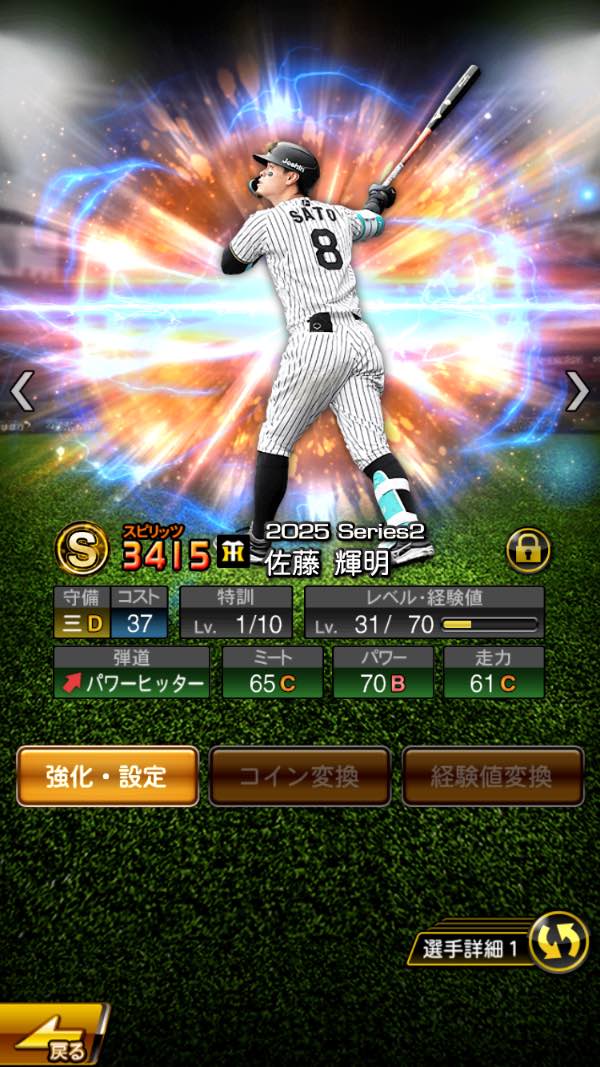Select the コイン変換 button

(300, 776)
